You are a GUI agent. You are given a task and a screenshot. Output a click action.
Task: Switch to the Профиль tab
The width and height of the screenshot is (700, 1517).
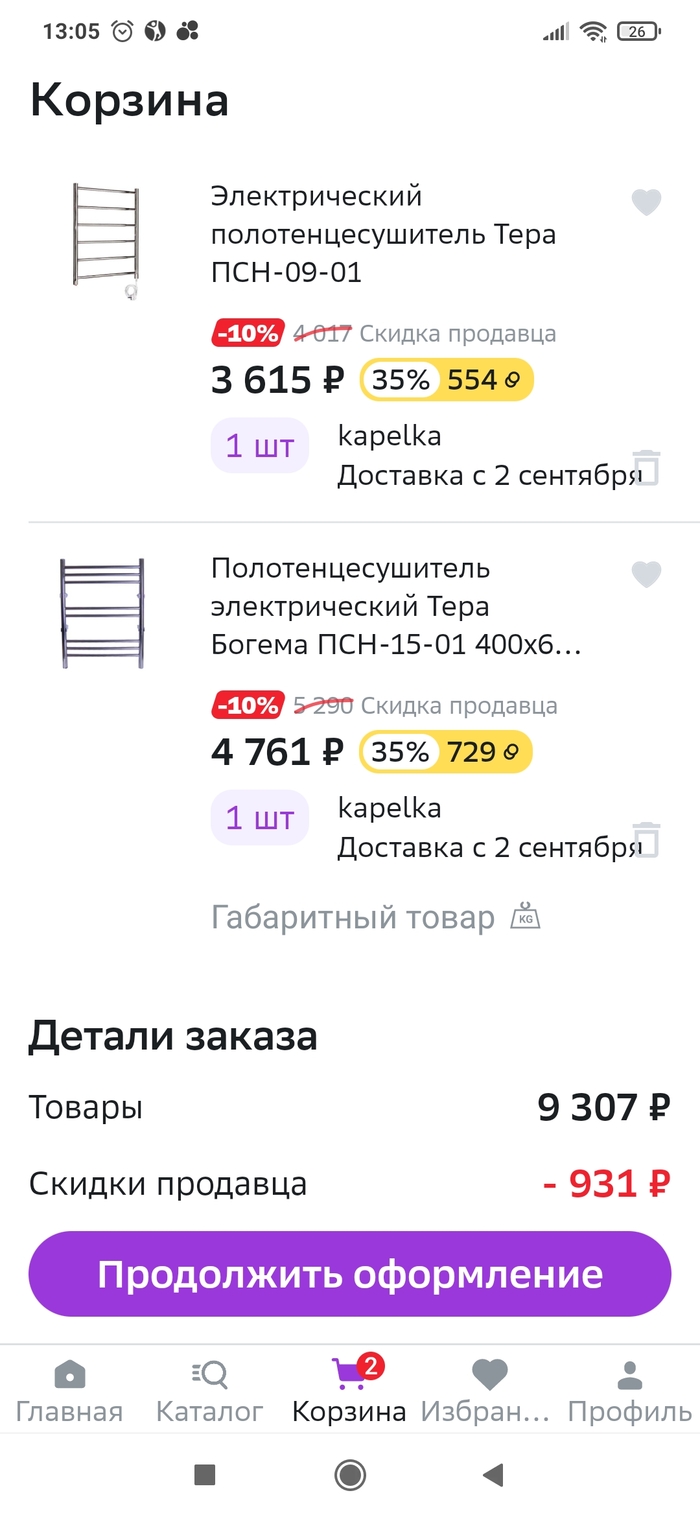629,1391
